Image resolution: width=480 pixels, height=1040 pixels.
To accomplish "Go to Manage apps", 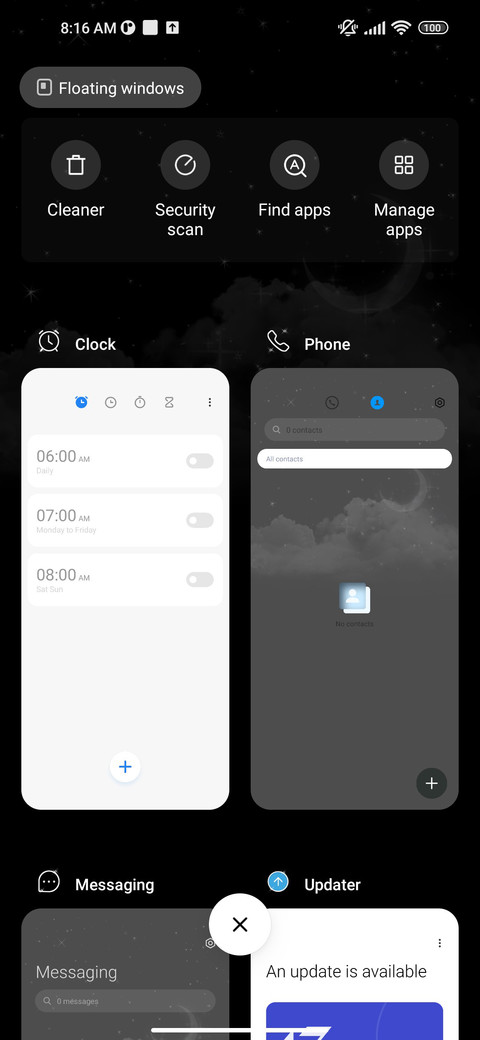I will (x=404, y=190).
